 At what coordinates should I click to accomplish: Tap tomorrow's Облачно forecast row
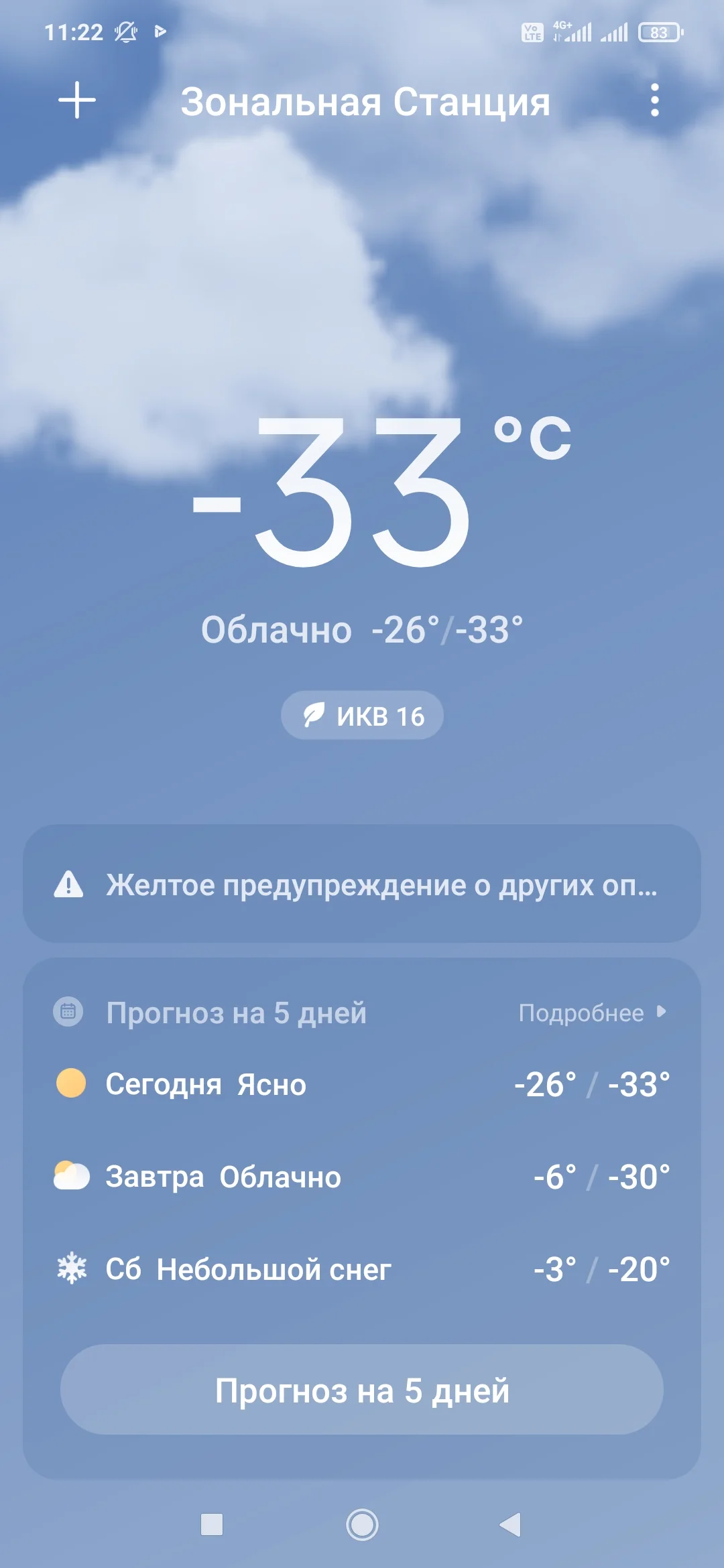362,1177
